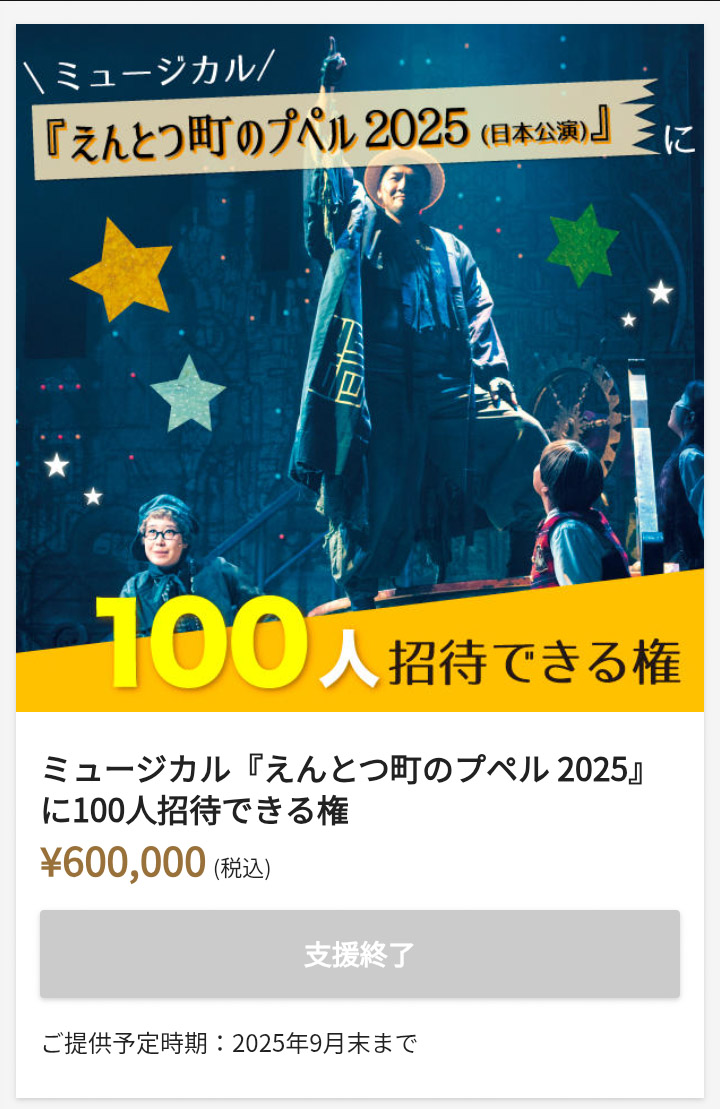Open the 100人招待できる権 reward image
The width and height of the screenshot is (720, 1109).
360,368
